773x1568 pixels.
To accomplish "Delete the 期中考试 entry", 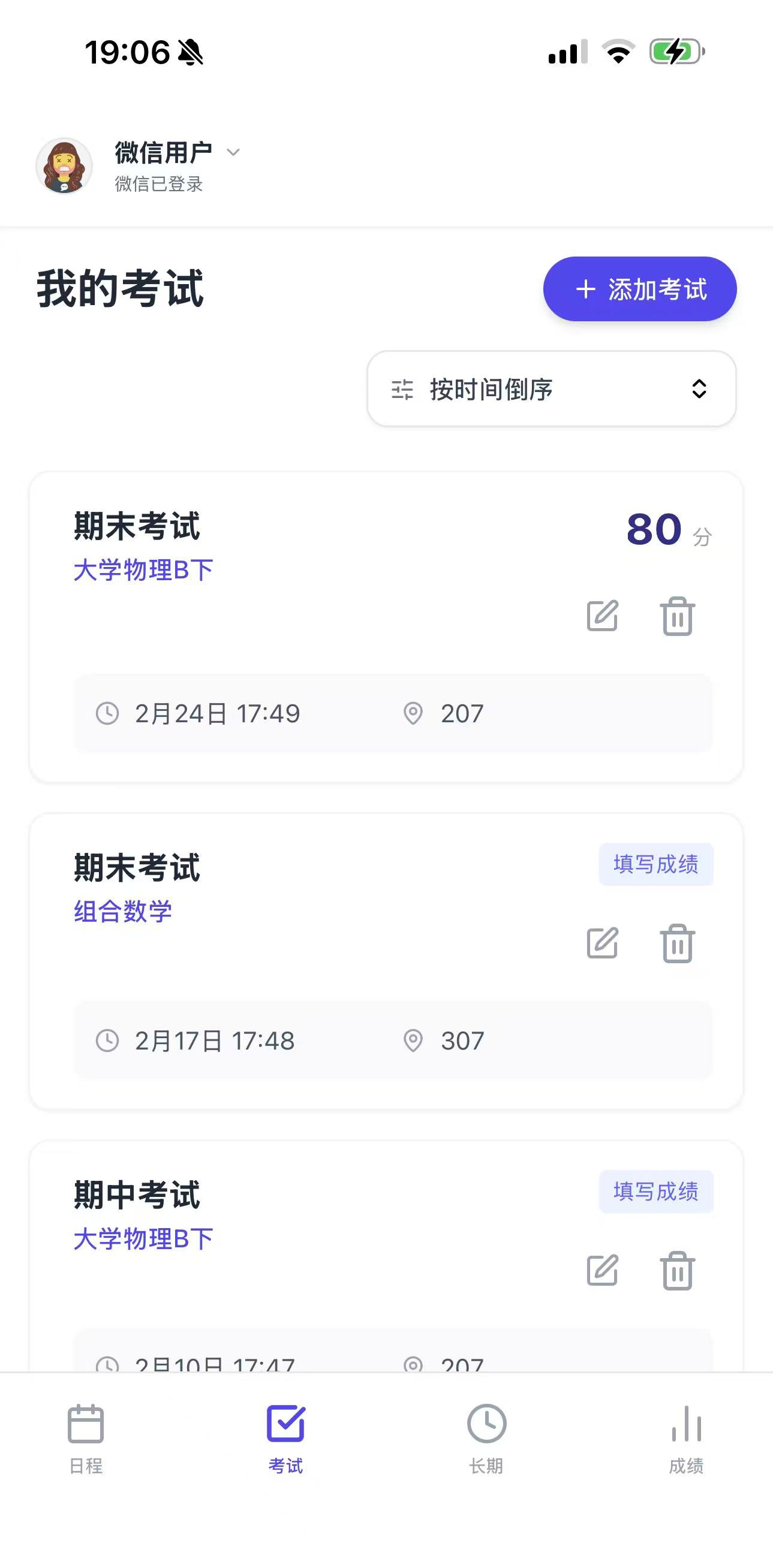I will click(678, 1270).
